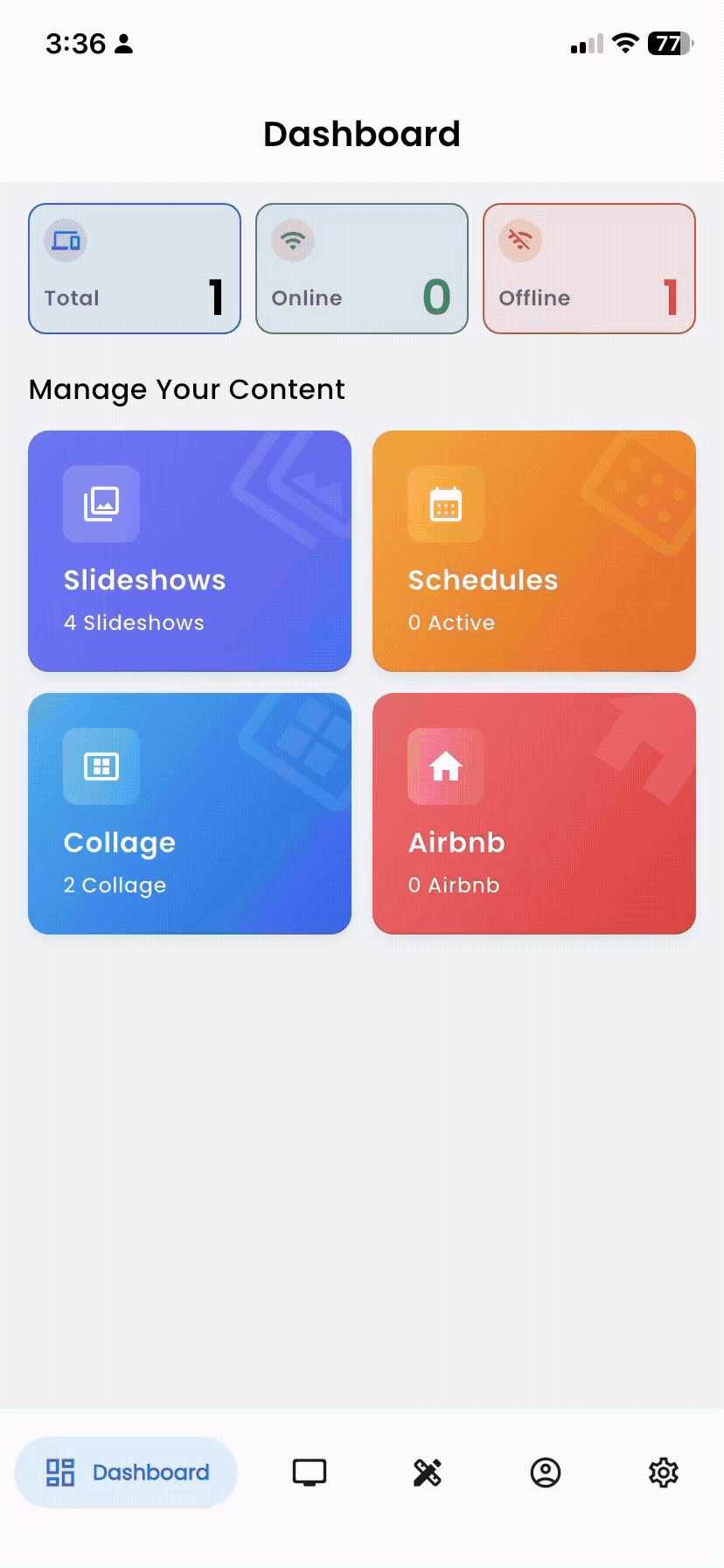View the Offline devices card
Viewport: 724px width, 1568px height.
pyautogui.click(x=589, y=269)
